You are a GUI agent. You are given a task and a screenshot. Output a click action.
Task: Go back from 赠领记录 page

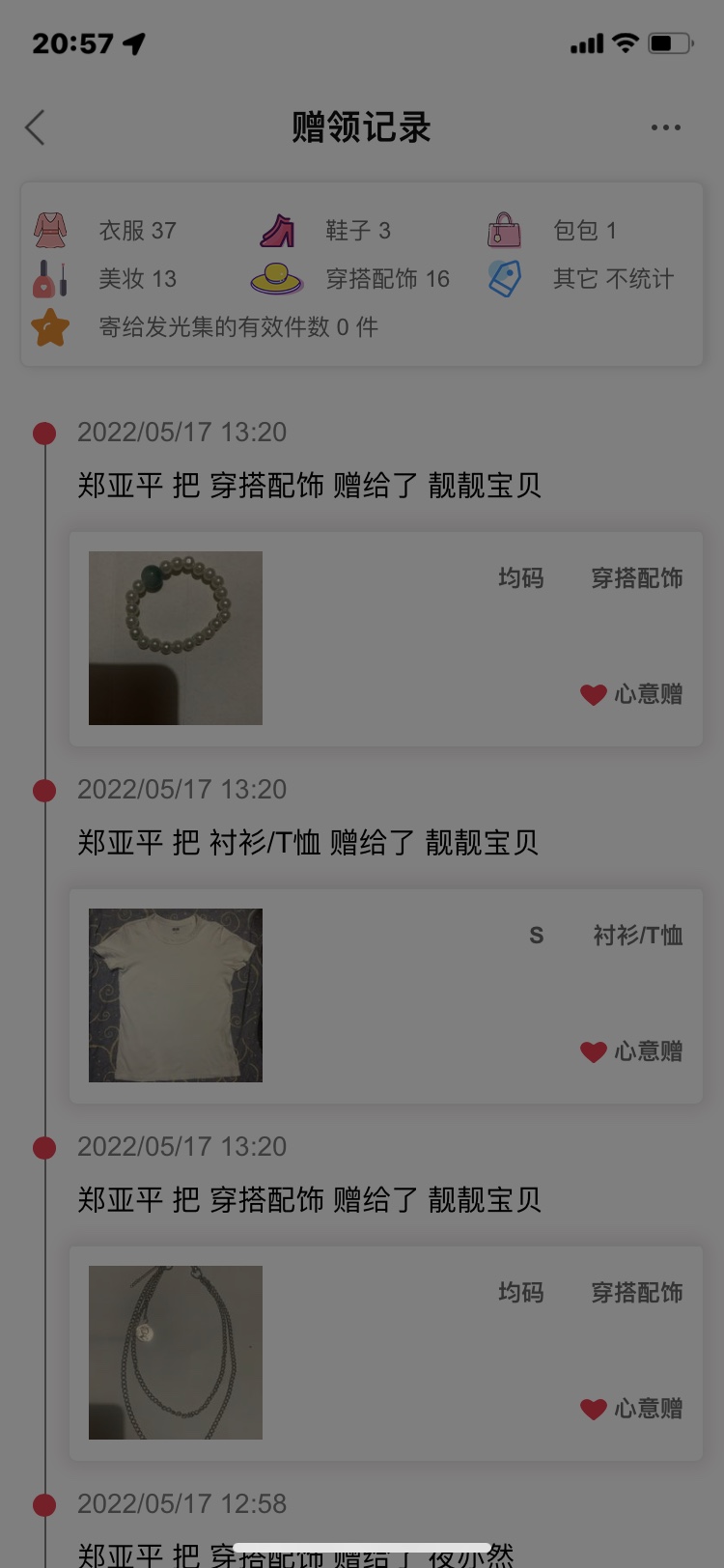point(36,127)
